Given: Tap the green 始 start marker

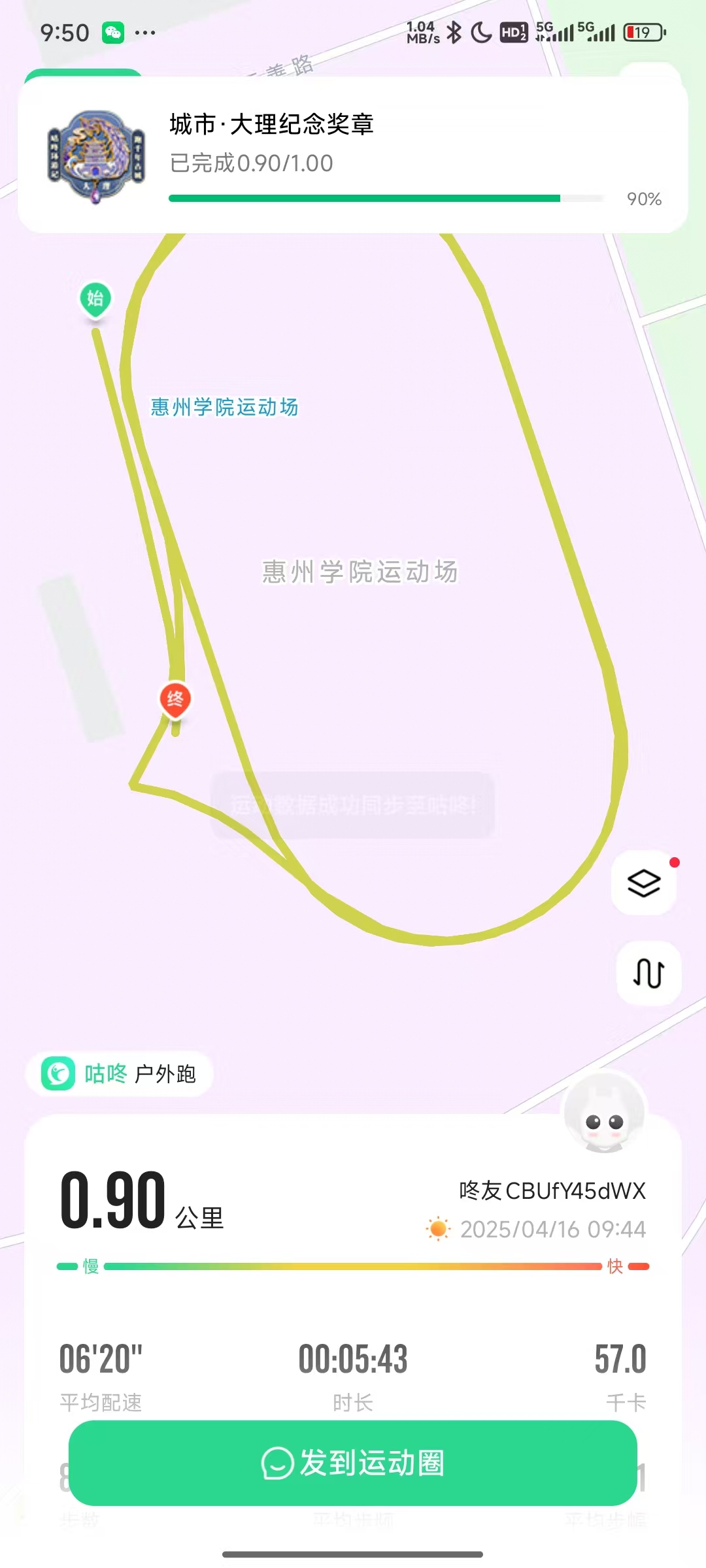Looking at the screenshot, I should (x=95, y=299).
